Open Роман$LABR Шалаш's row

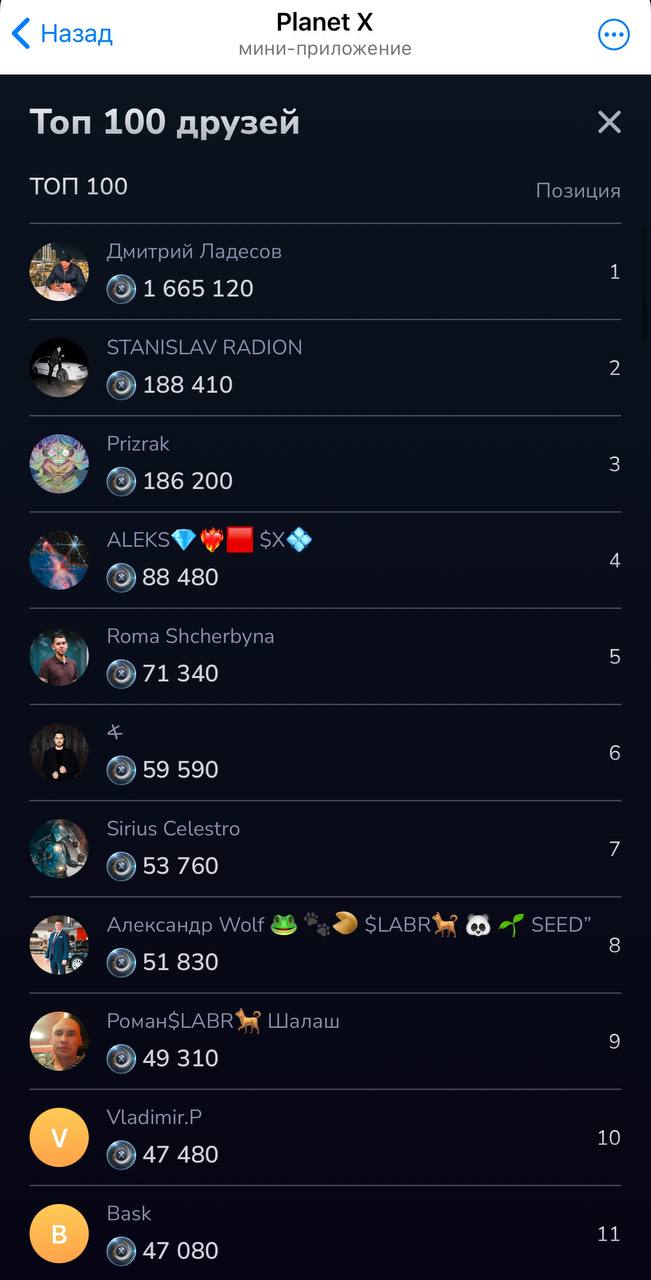coord(325,1041)
